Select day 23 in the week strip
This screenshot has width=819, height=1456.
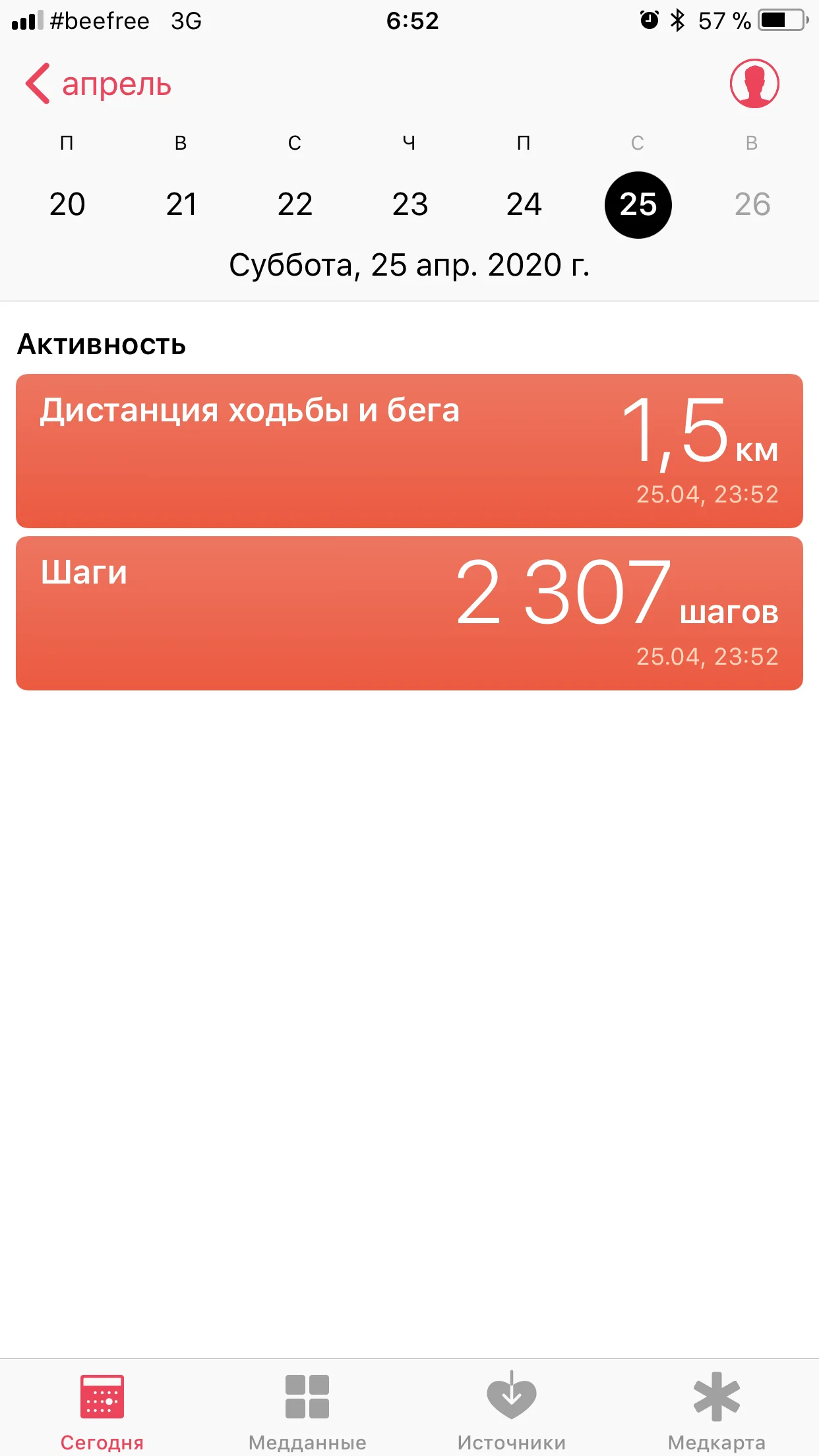pyautogui.click(x=409, y=204)
